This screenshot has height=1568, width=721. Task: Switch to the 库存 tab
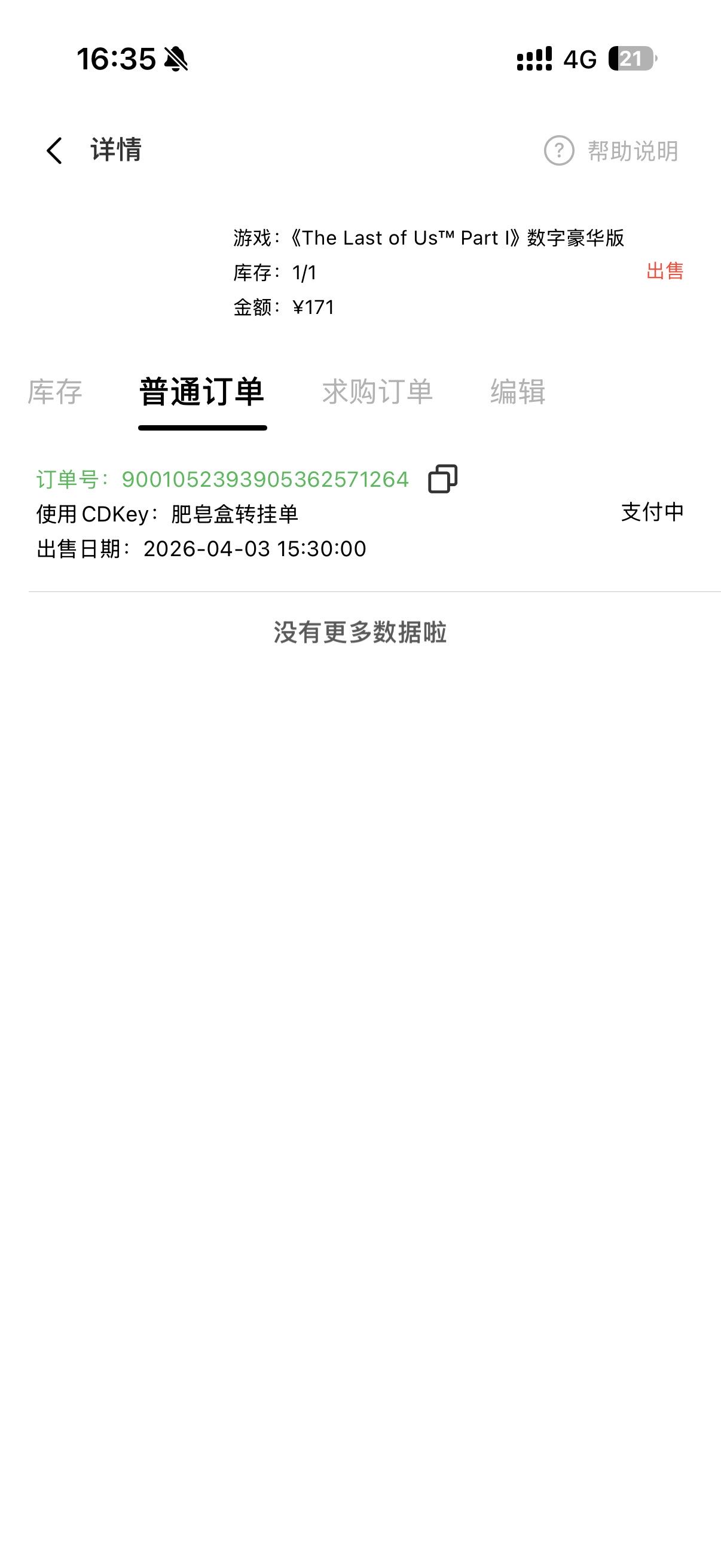tap(55, 392)
